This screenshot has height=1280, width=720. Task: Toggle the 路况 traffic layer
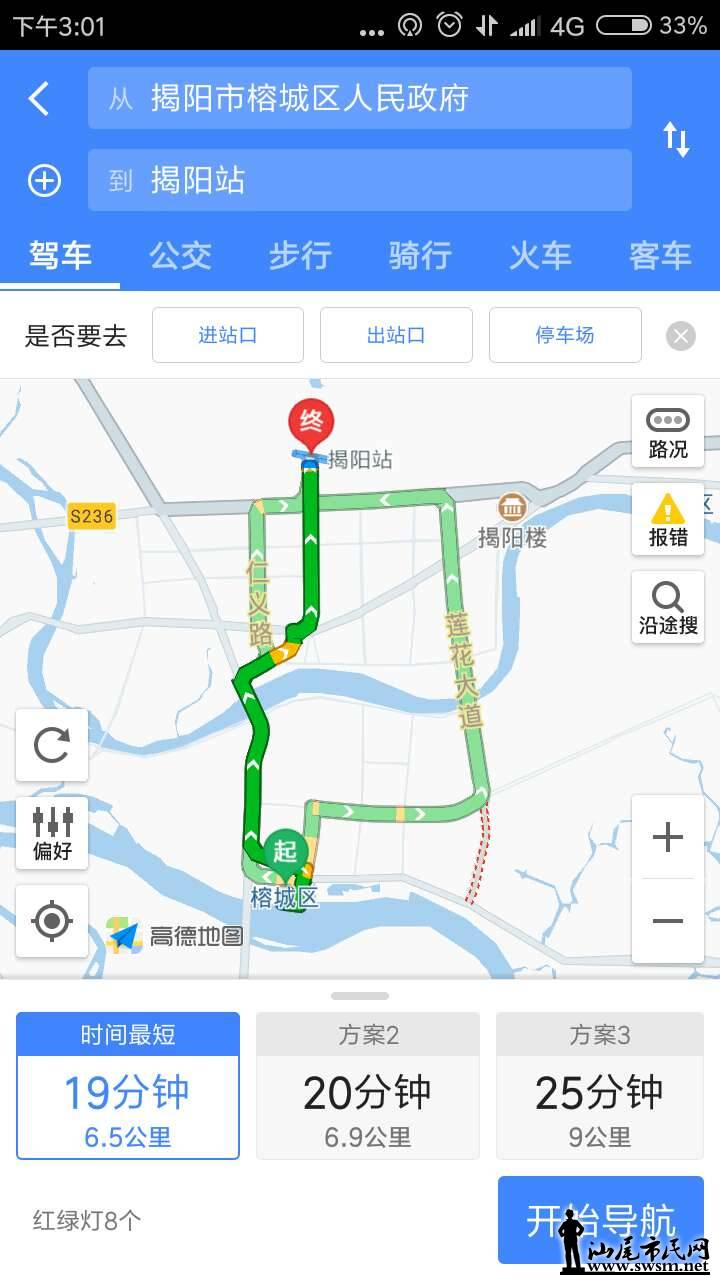click(668, 432)
